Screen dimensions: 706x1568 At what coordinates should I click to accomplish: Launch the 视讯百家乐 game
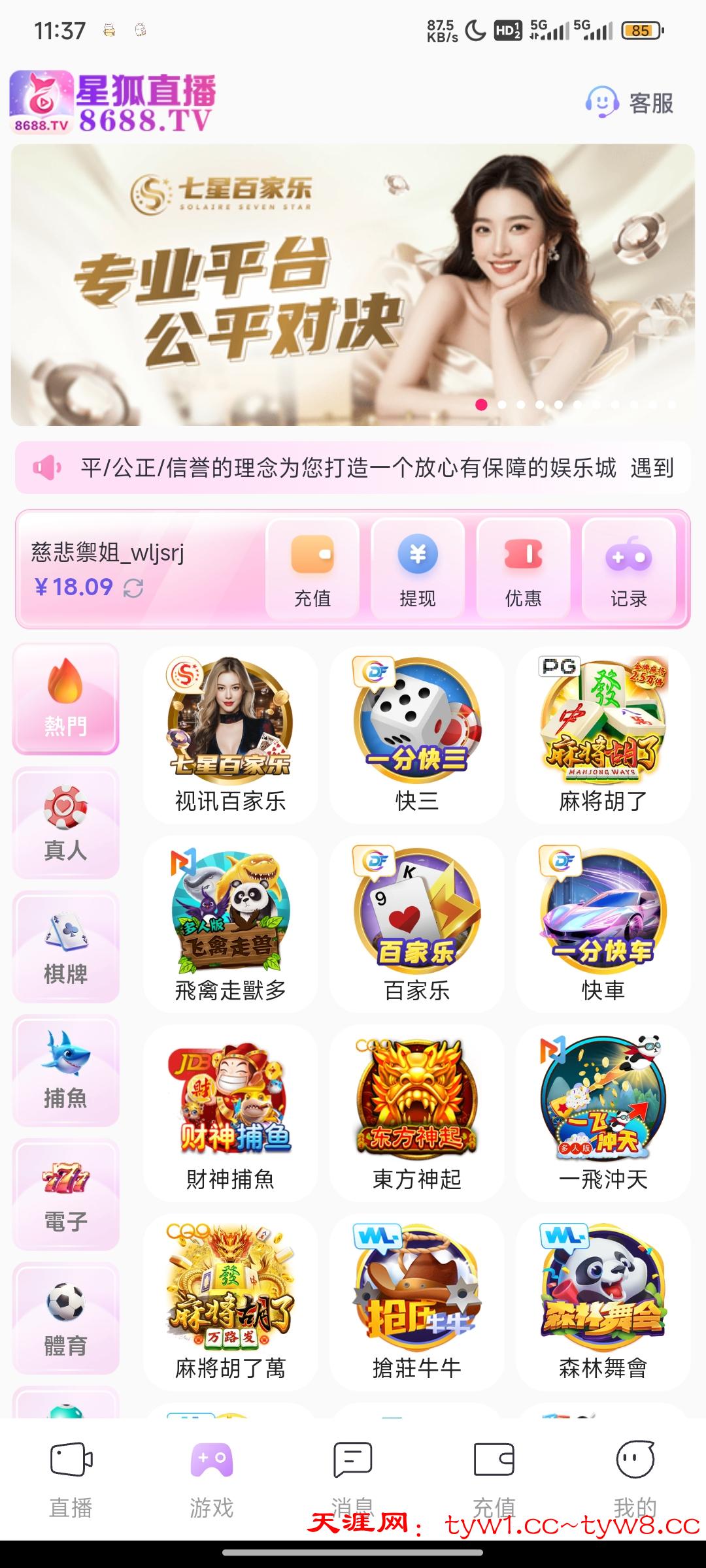230,735
